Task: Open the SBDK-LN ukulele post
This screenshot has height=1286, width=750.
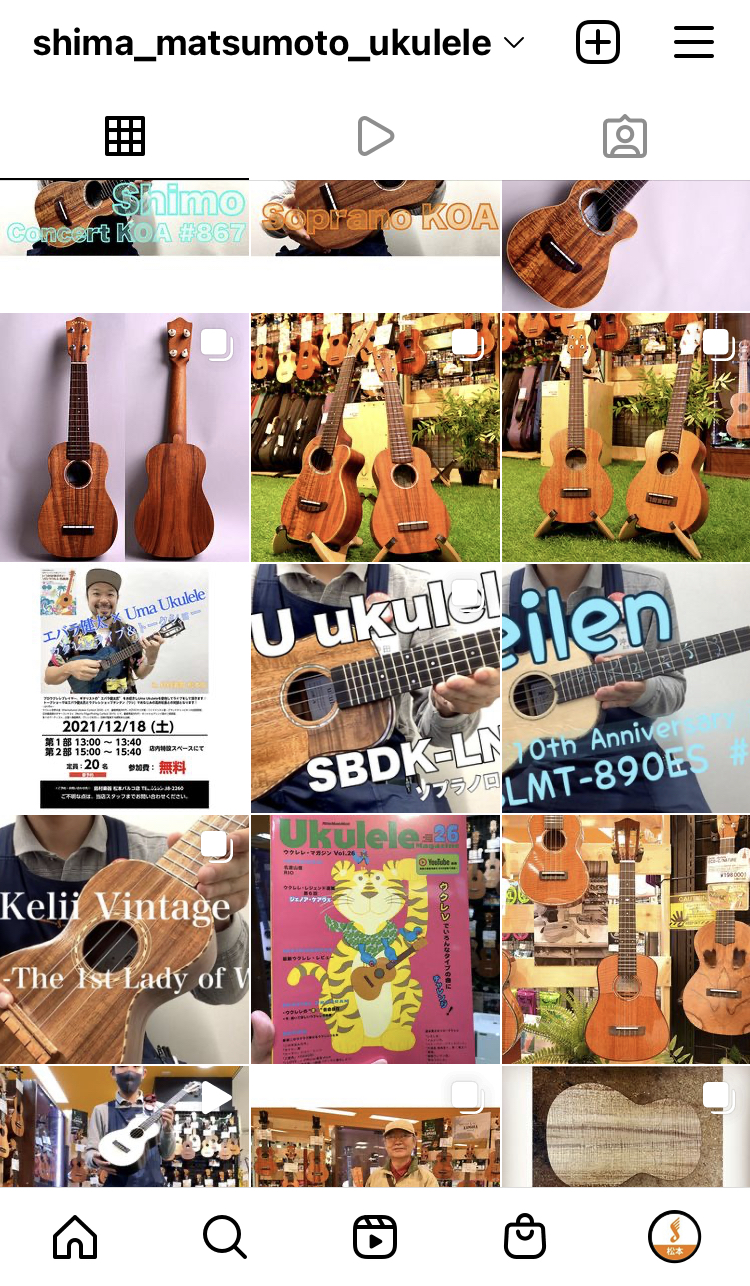Action: (375, 688)
